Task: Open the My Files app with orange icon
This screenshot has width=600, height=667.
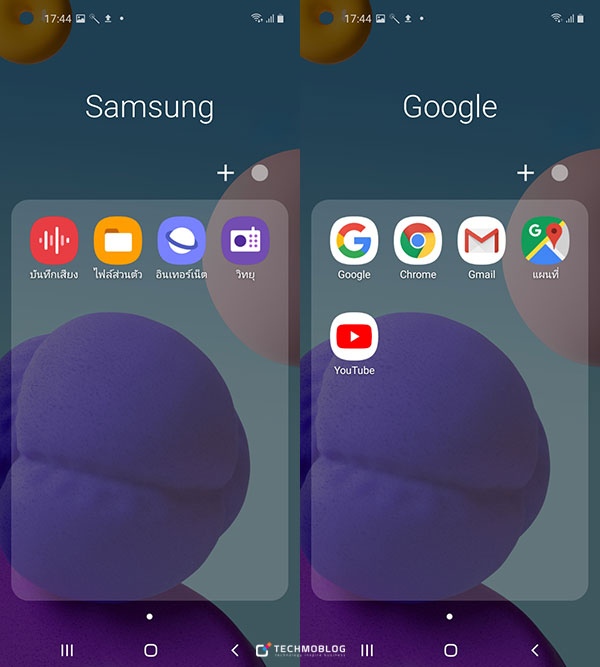Action: (118, 241)
